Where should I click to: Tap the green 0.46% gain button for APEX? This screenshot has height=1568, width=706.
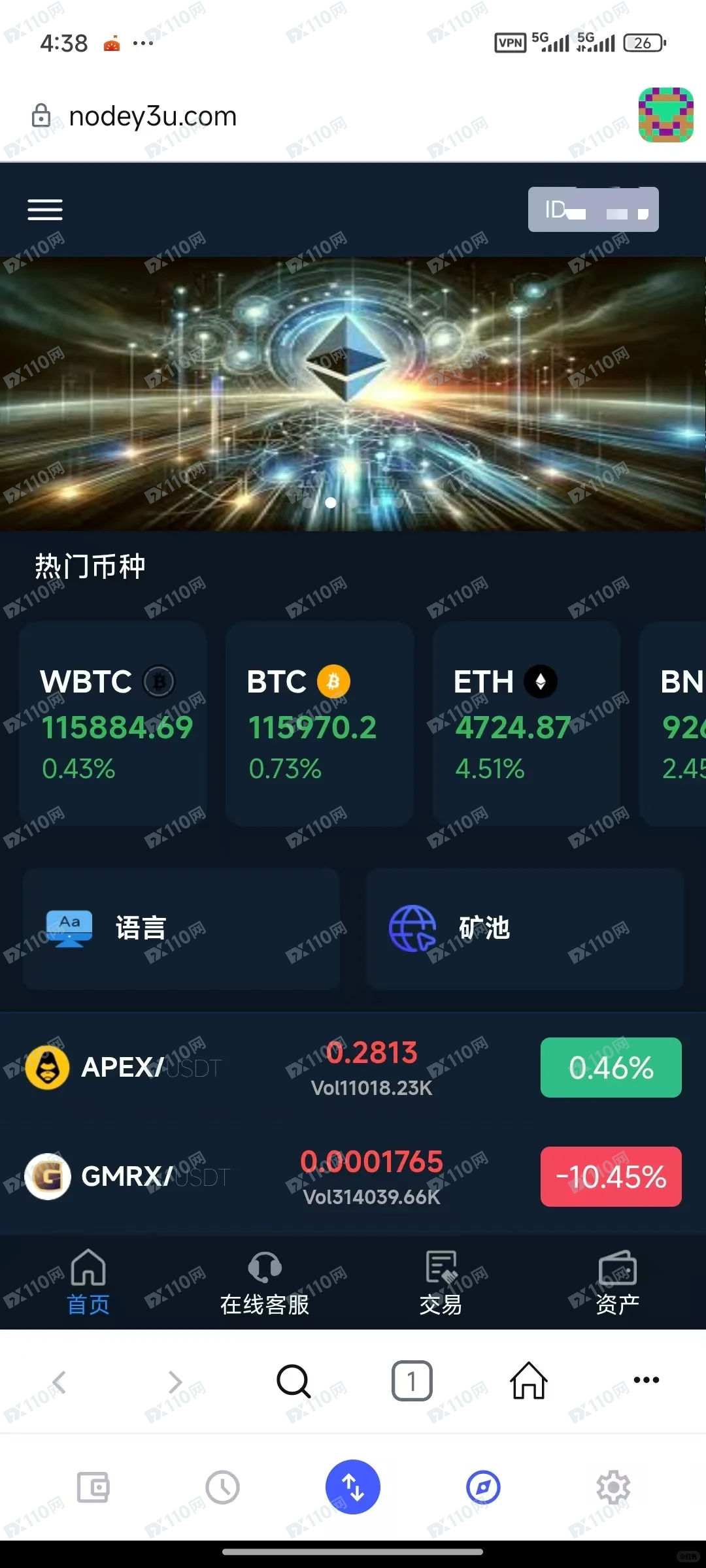pos(611,1067)
